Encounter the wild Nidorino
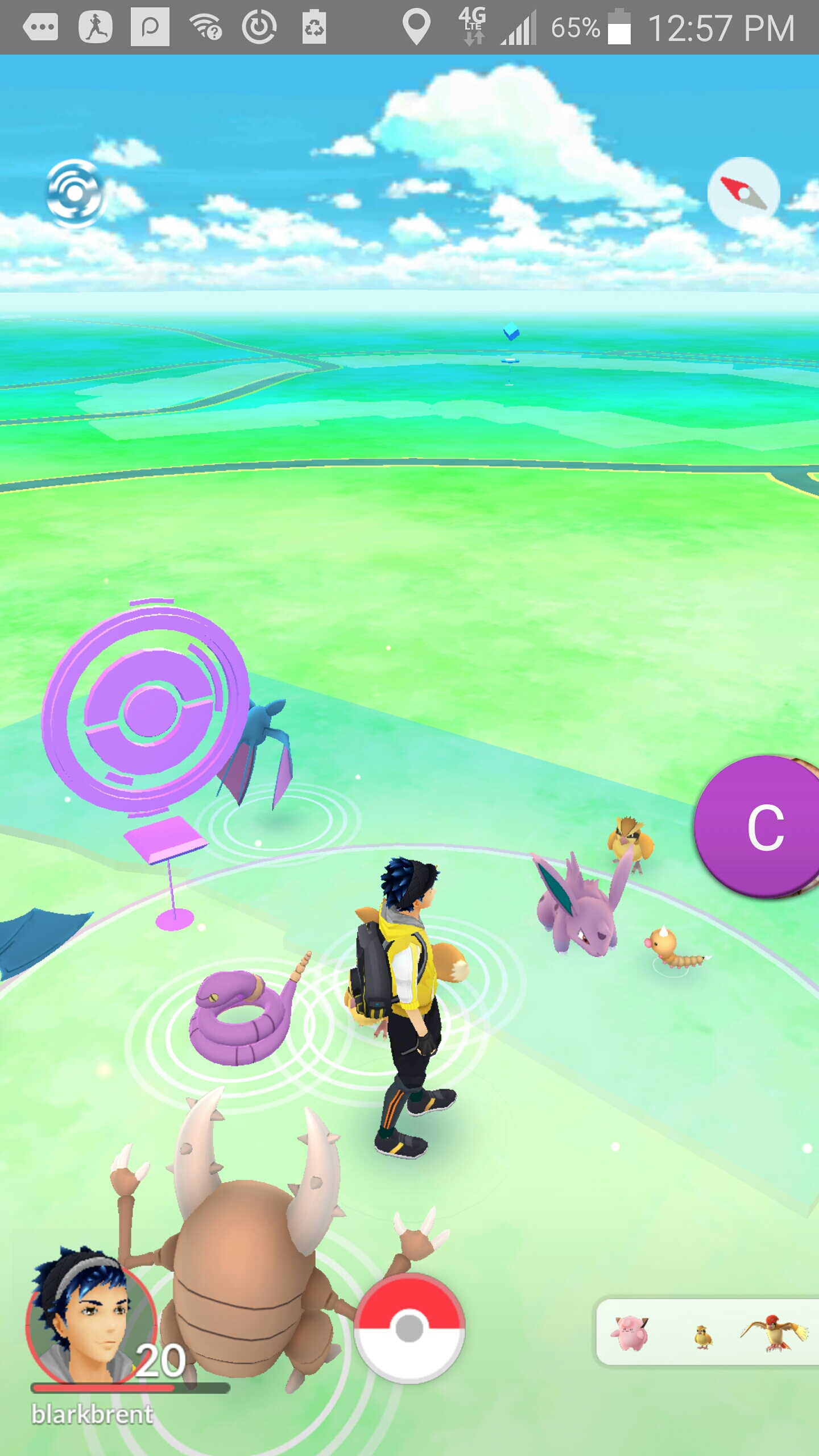819x1456 pixels. pyautogui.click(x=580, y=910)
